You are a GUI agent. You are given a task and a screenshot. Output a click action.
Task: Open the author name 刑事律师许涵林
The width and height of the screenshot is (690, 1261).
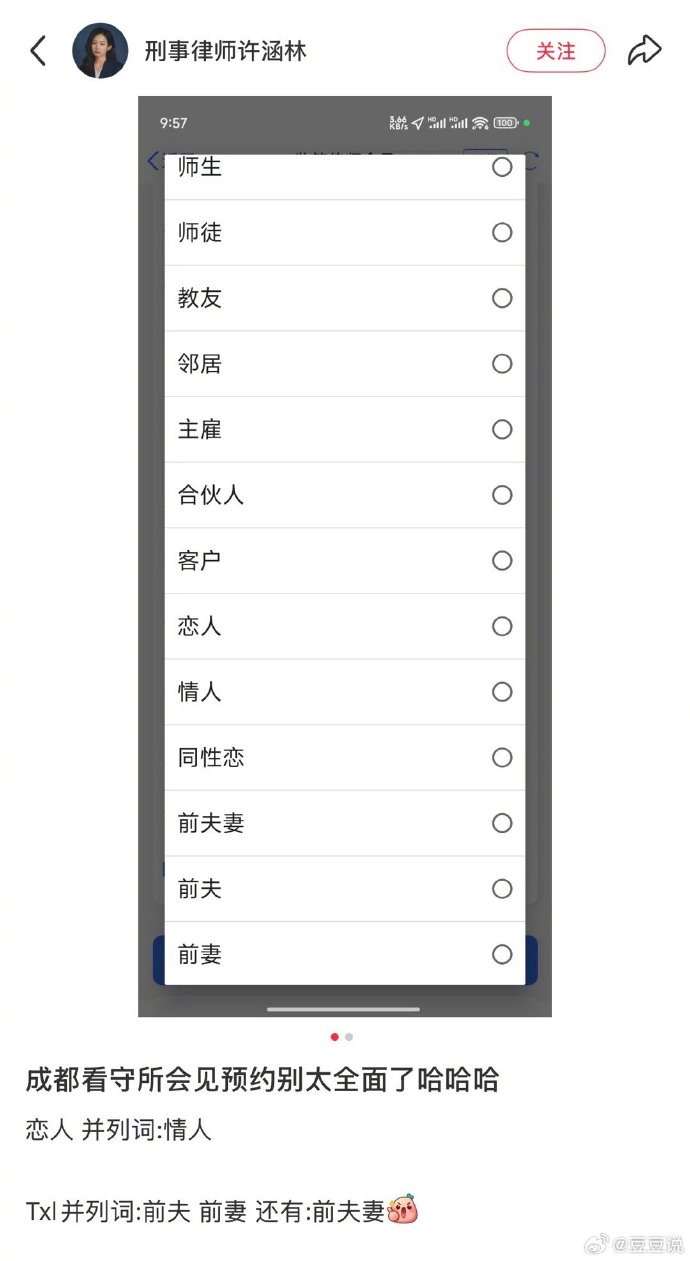[225, 51]
